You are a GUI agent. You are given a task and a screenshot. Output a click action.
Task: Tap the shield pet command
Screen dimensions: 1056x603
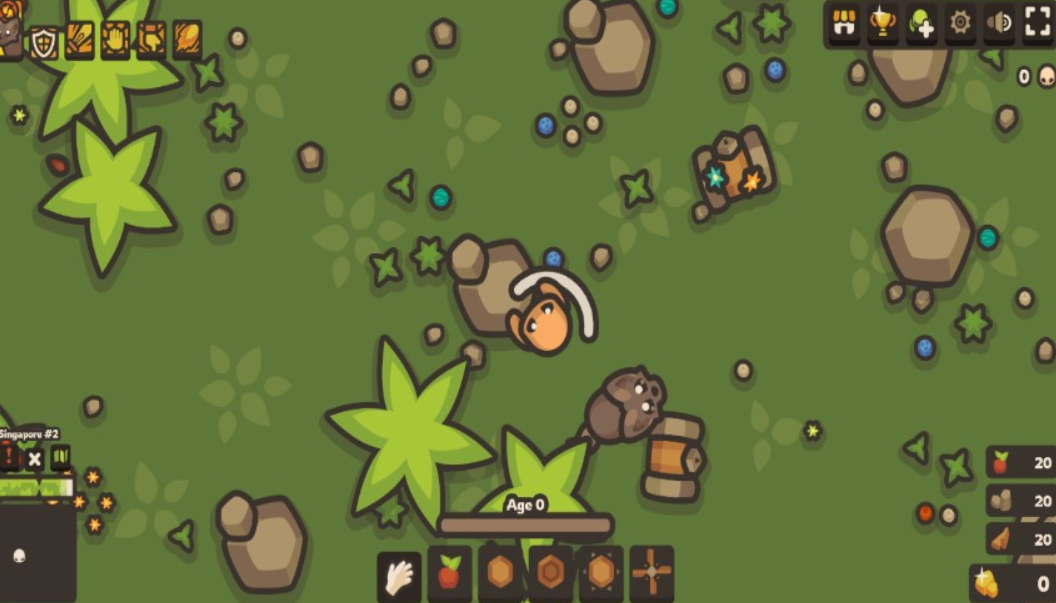coord(43,41)
